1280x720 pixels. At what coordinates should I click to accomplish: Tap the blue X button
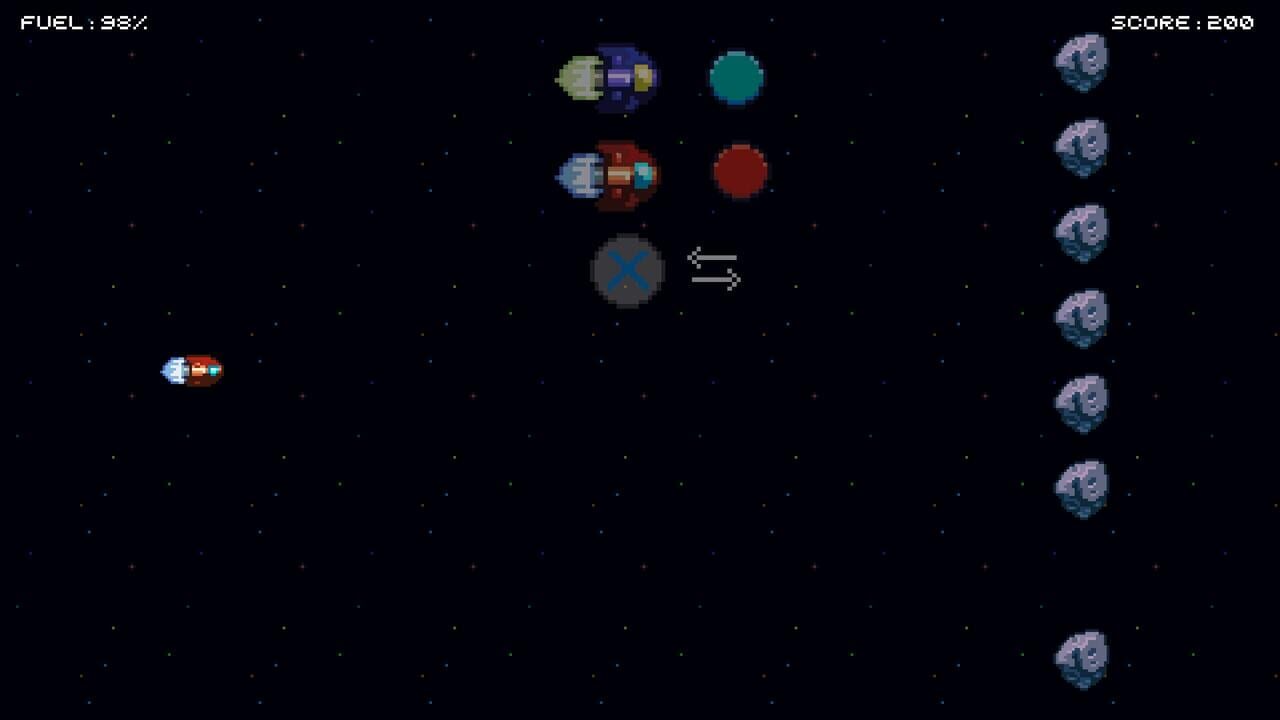(x=627, y=270)
